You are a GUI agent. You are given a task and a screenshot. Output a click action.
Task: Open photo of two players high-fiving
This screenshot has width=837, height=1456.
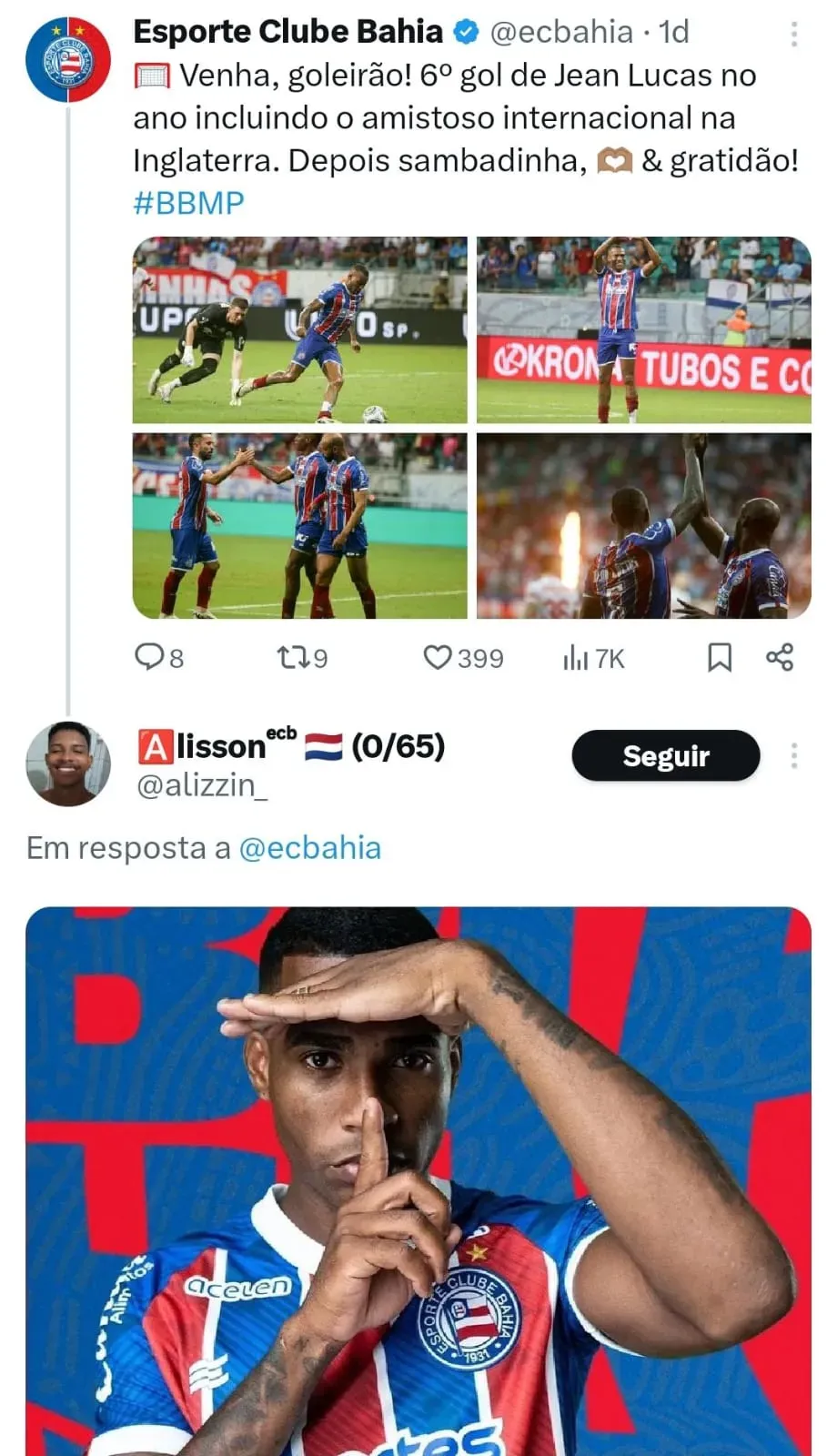pyautogui.click(x=644, y=526)
